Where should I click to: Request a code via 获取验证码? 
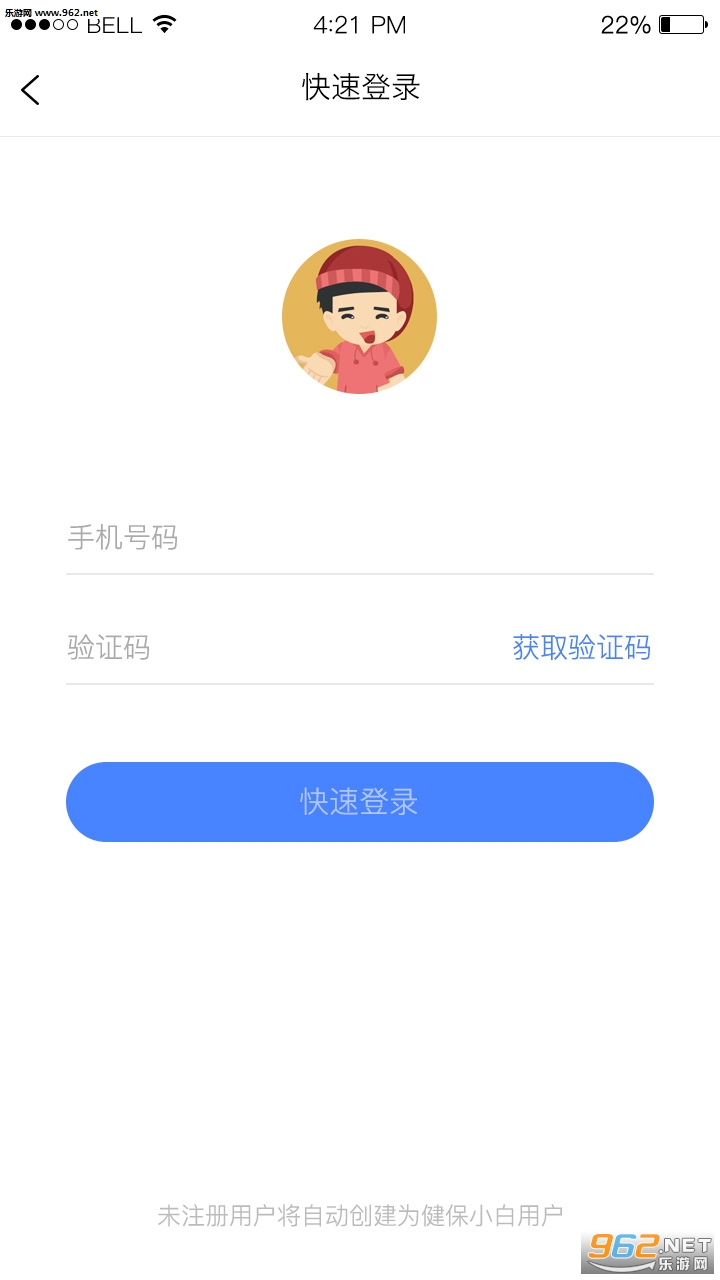pos(581,648)
